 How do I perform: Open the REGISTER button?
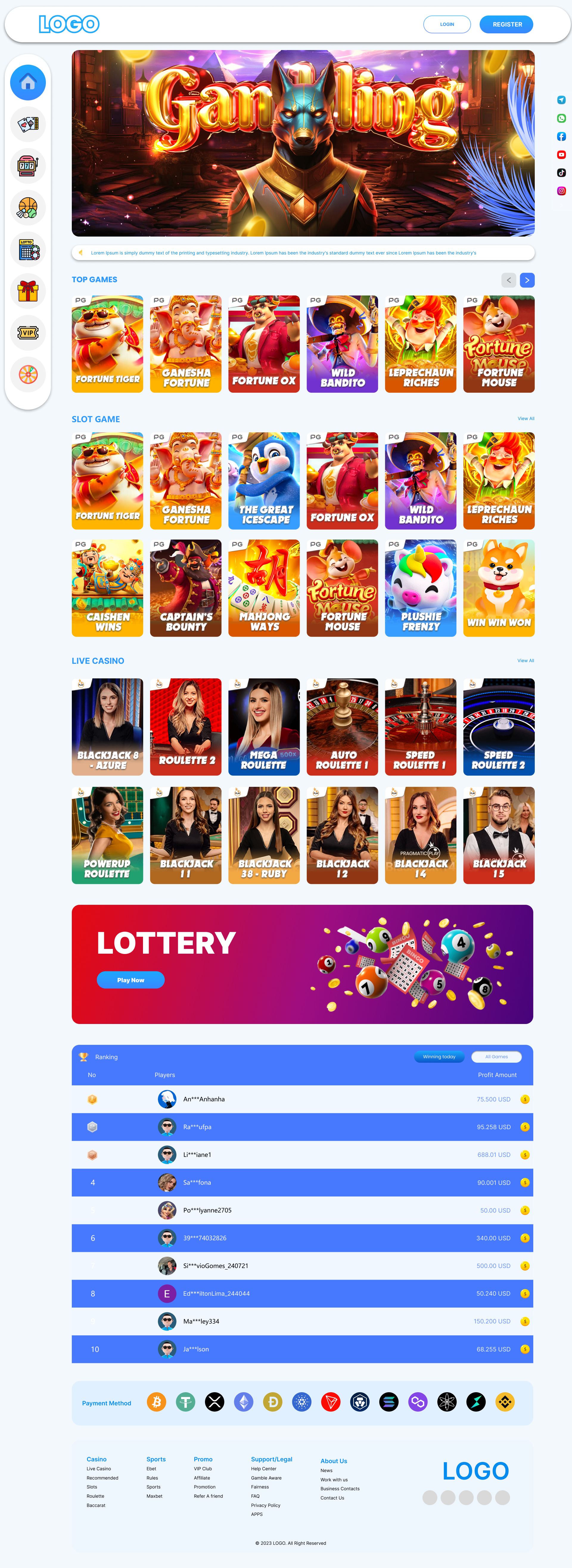tap(506, 24)
